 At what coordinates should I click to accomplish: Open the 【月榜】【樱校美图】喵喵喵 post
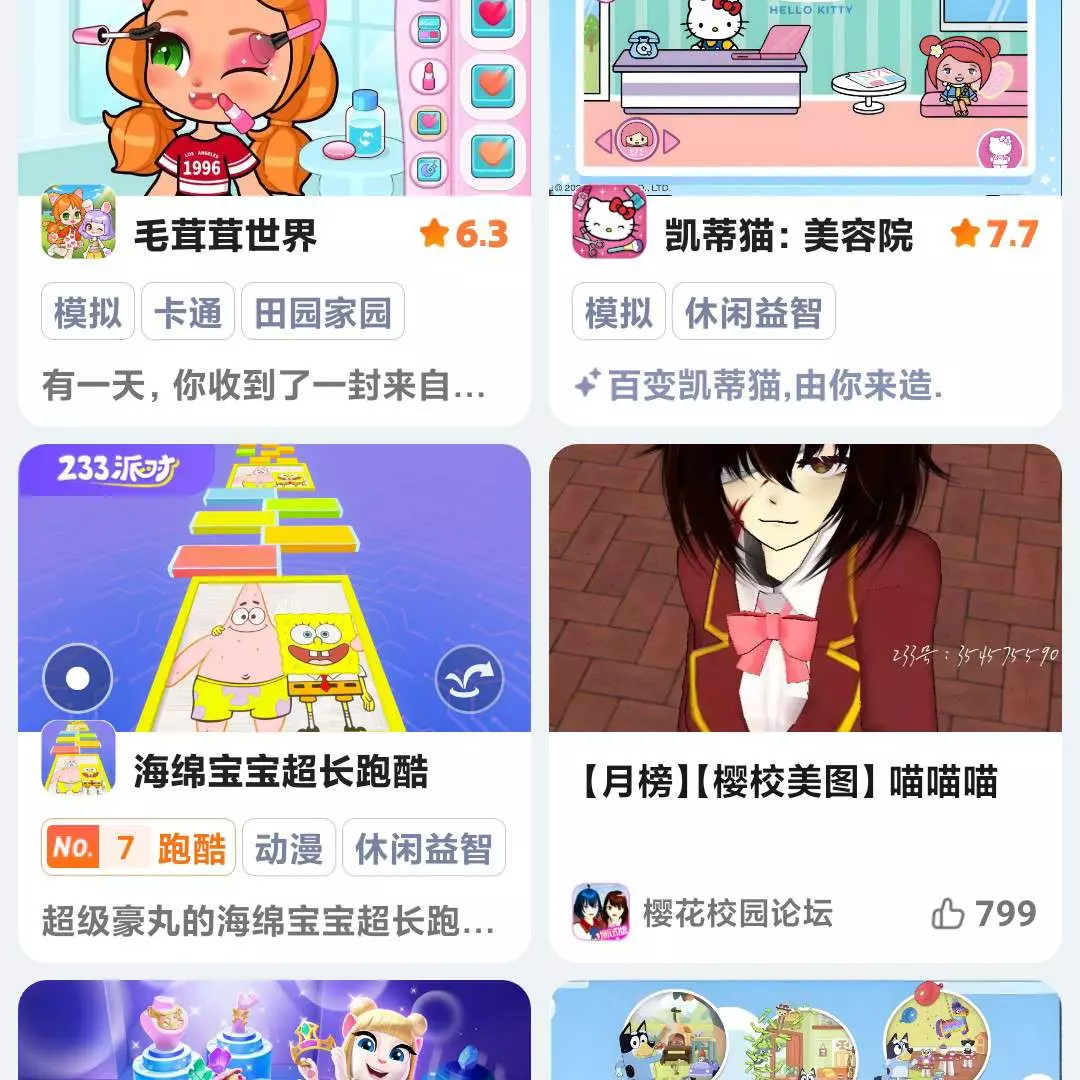[788, 782]
